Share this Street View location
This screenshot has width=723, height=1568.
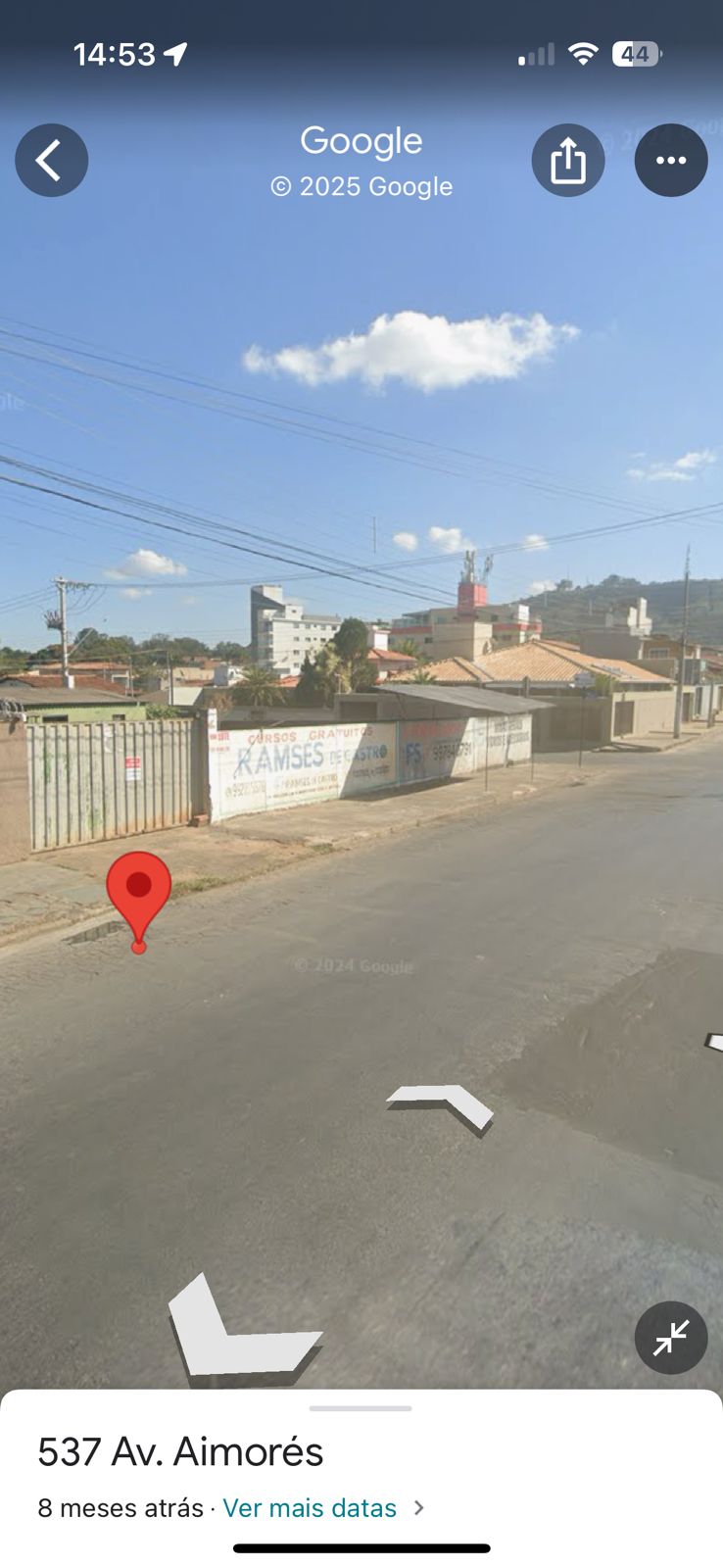click(568, 160)
